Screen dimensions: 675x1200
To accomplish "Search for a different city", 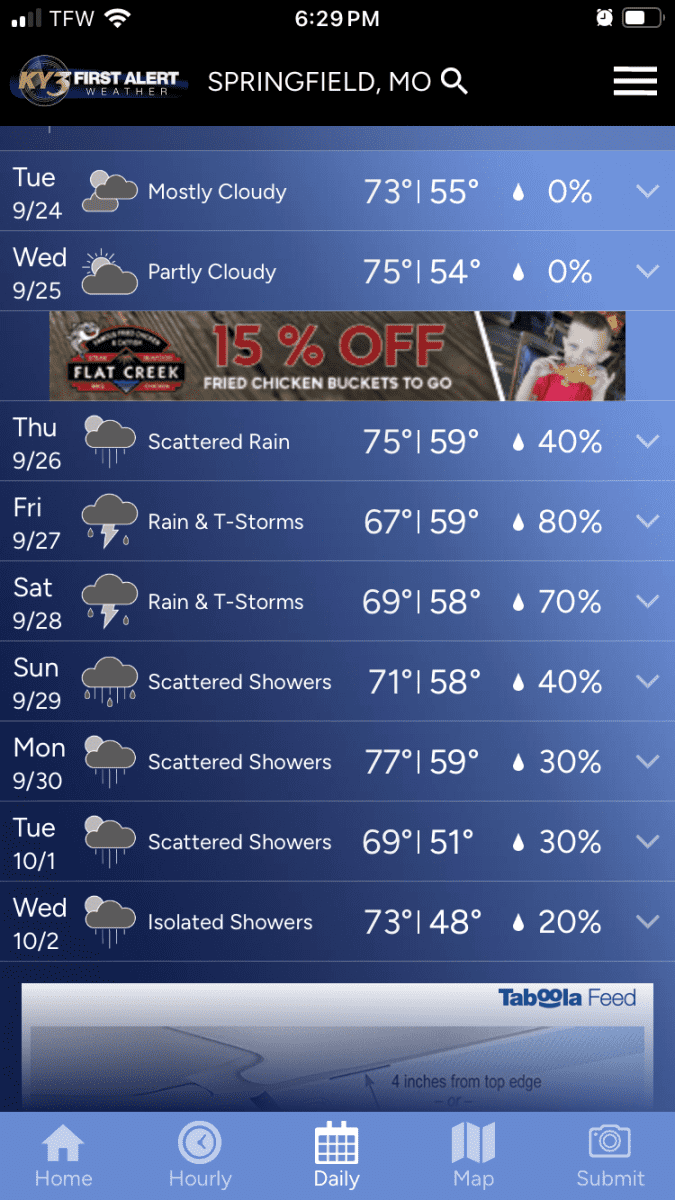I will [x=454, y=82].
